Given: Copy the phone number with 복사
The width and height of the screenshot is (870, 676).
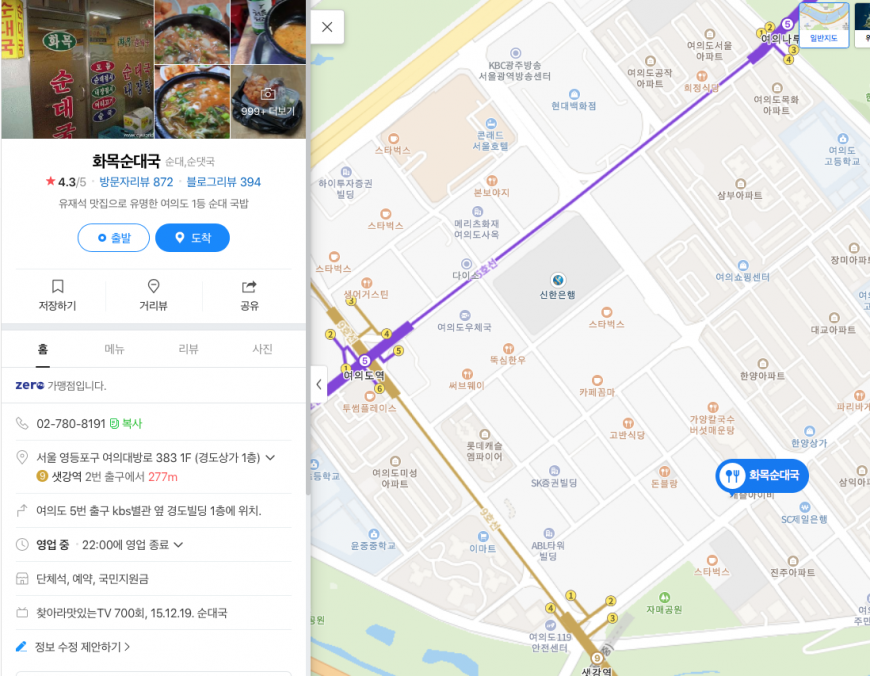Looking at the screenshot, I should pos(126,424).
